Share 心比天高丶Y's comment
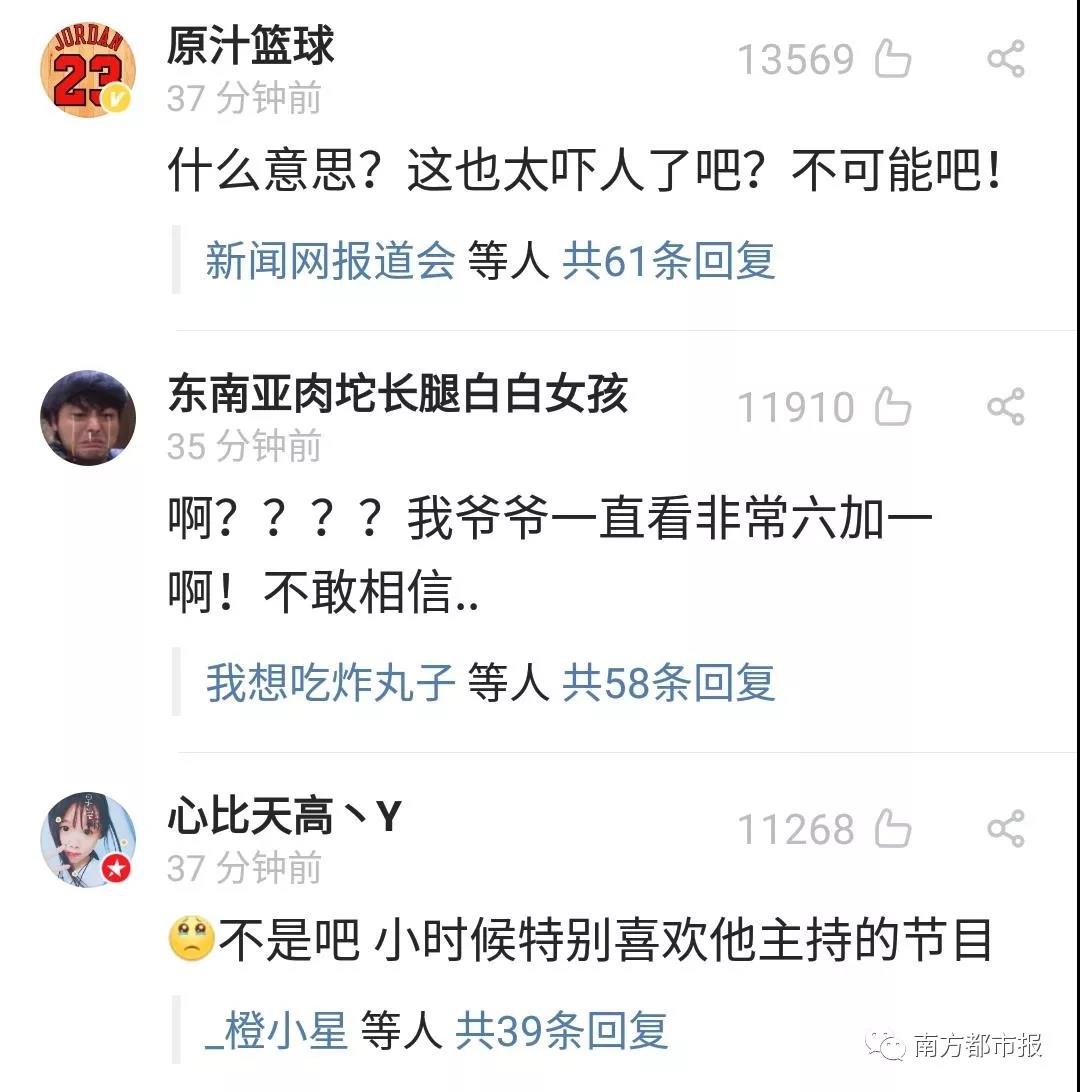This screenshot has height=1092, width=1080. pos(1005,829)
